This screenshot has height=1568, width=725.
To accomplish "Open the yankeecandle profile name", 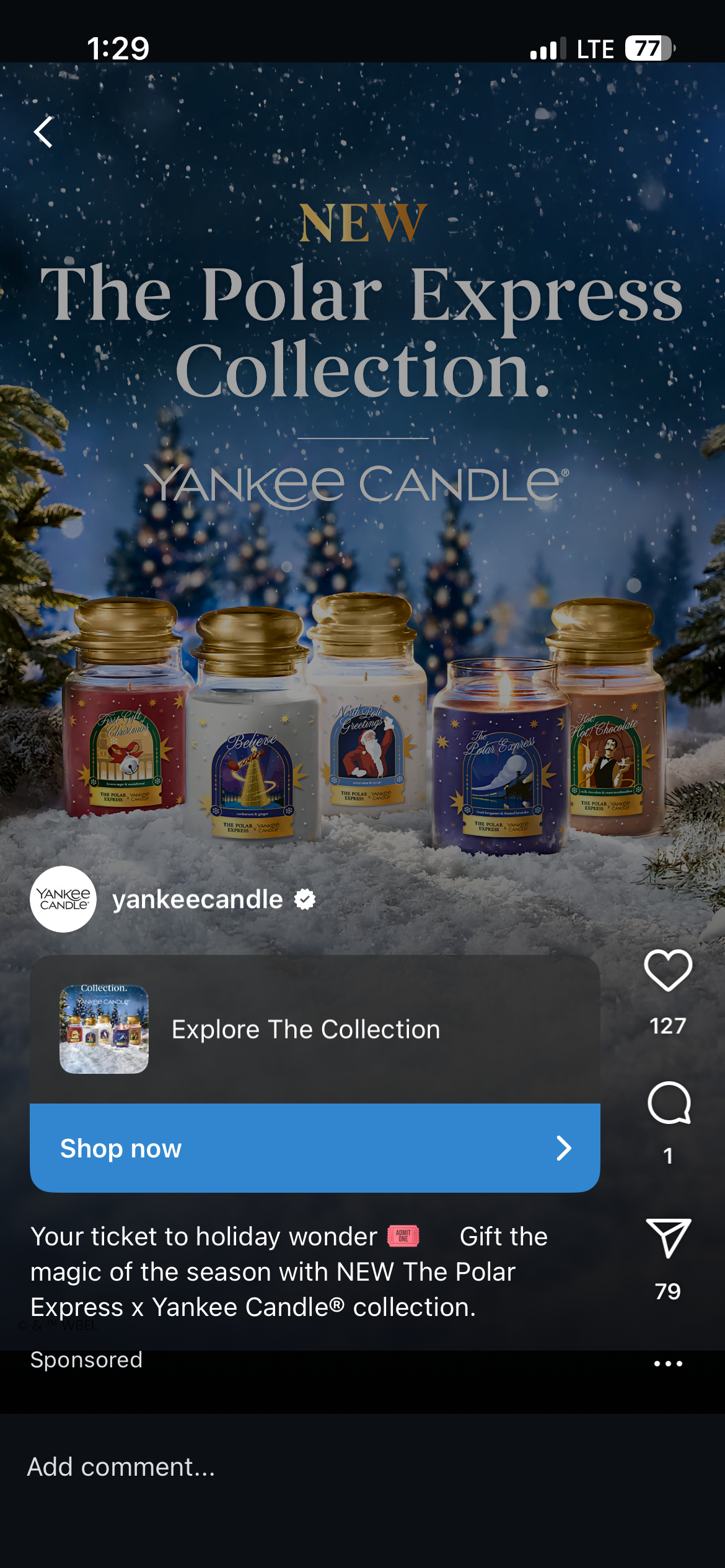I will [x=198, y=899].
